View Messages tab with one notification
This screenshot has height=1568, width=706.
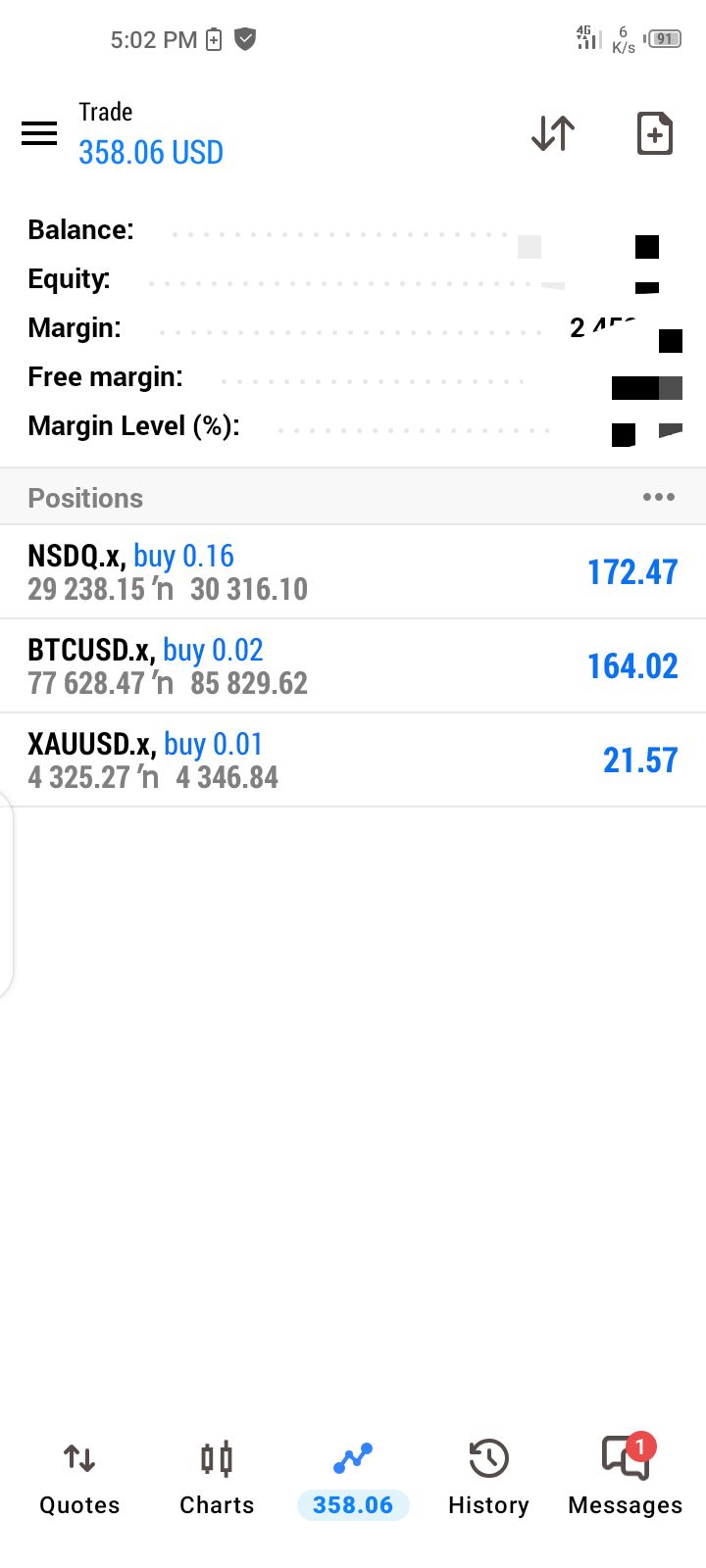(626, 1478)
